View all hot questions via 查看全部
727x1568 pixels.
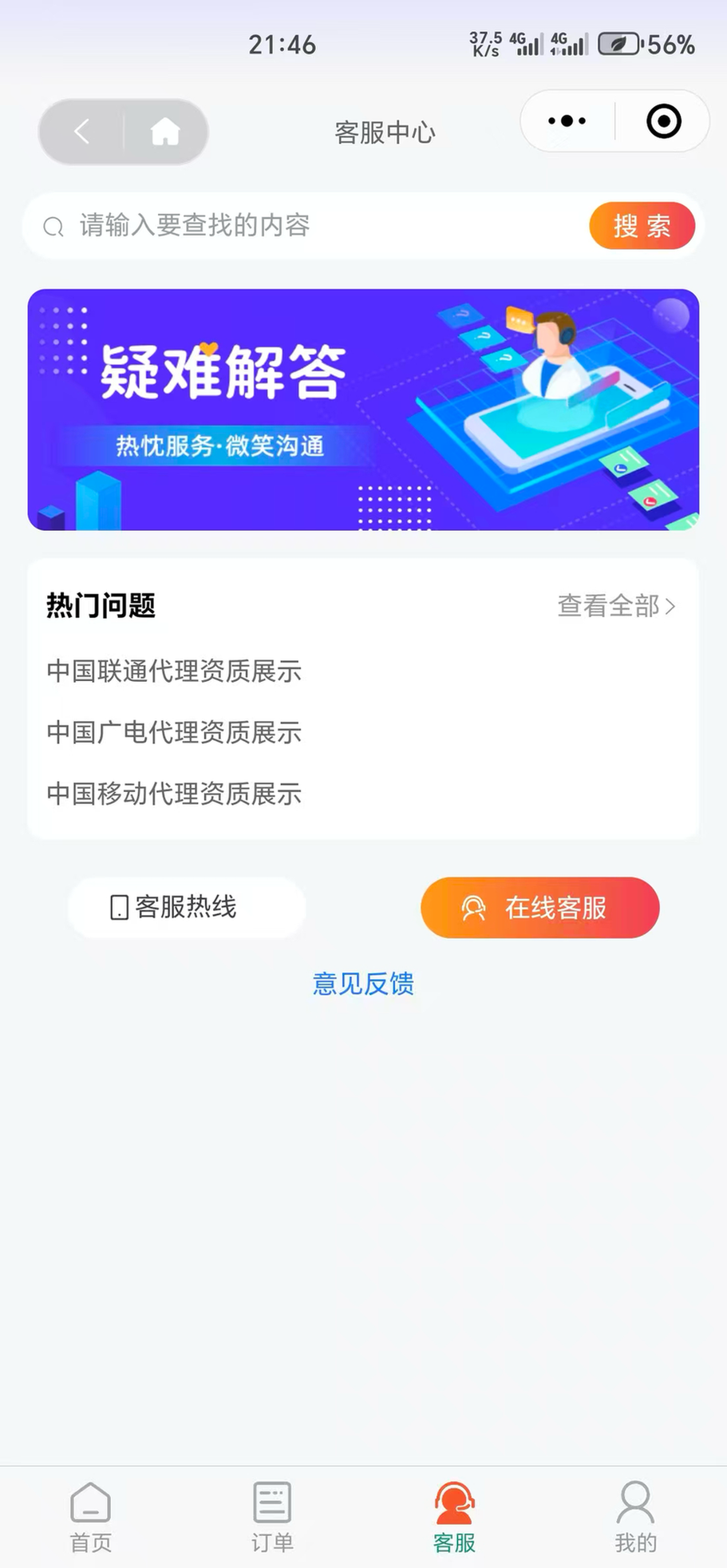[x=616, y=606]
